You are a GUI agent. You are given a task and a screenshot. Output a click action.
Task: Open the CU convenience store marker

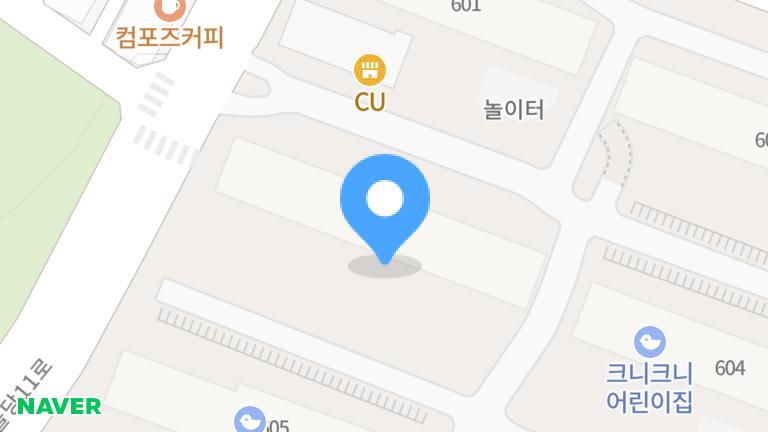[370, 70]
